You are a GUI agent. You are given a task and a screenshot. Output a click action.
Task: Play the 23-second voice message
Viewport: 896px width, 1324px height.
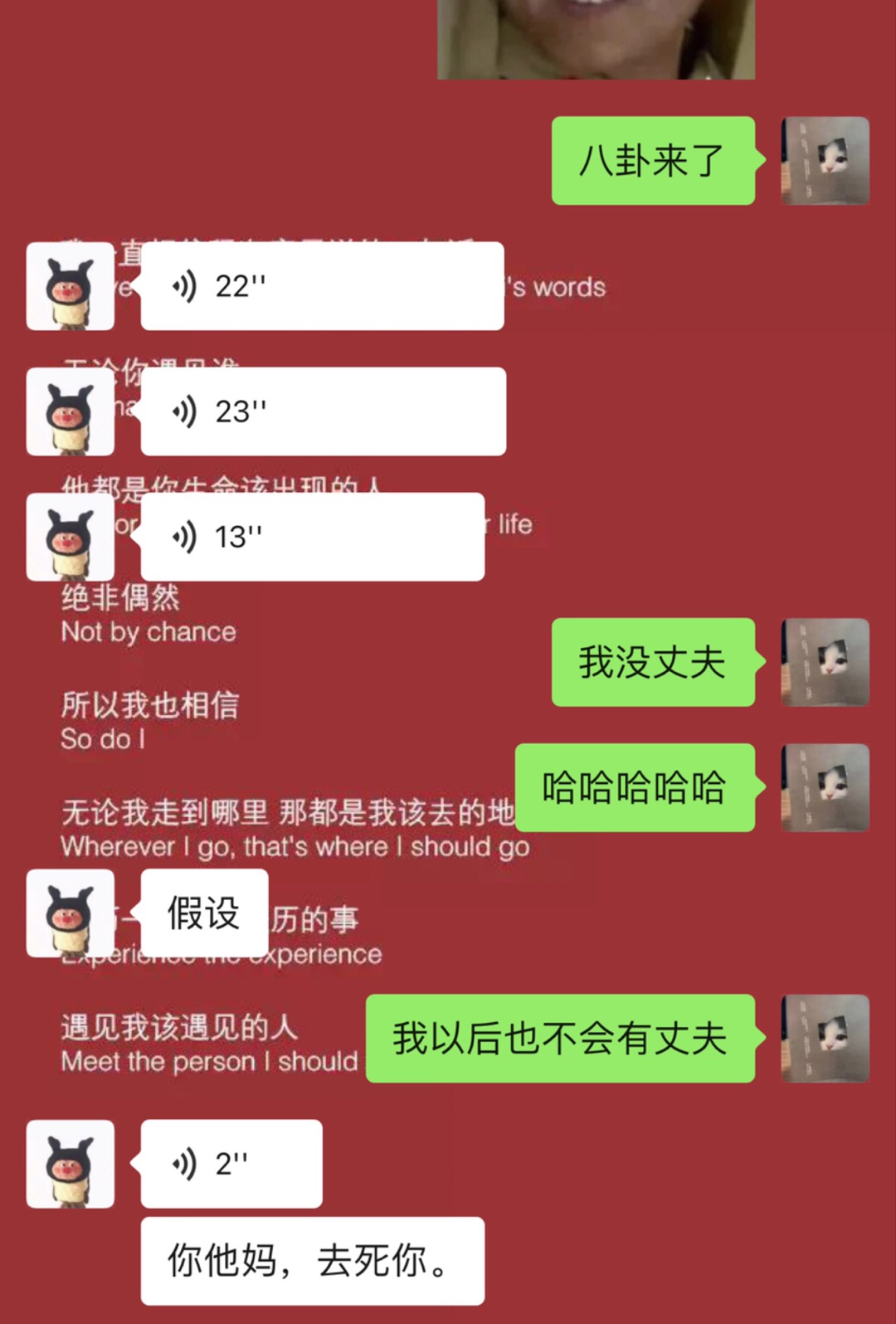(323, 411)
